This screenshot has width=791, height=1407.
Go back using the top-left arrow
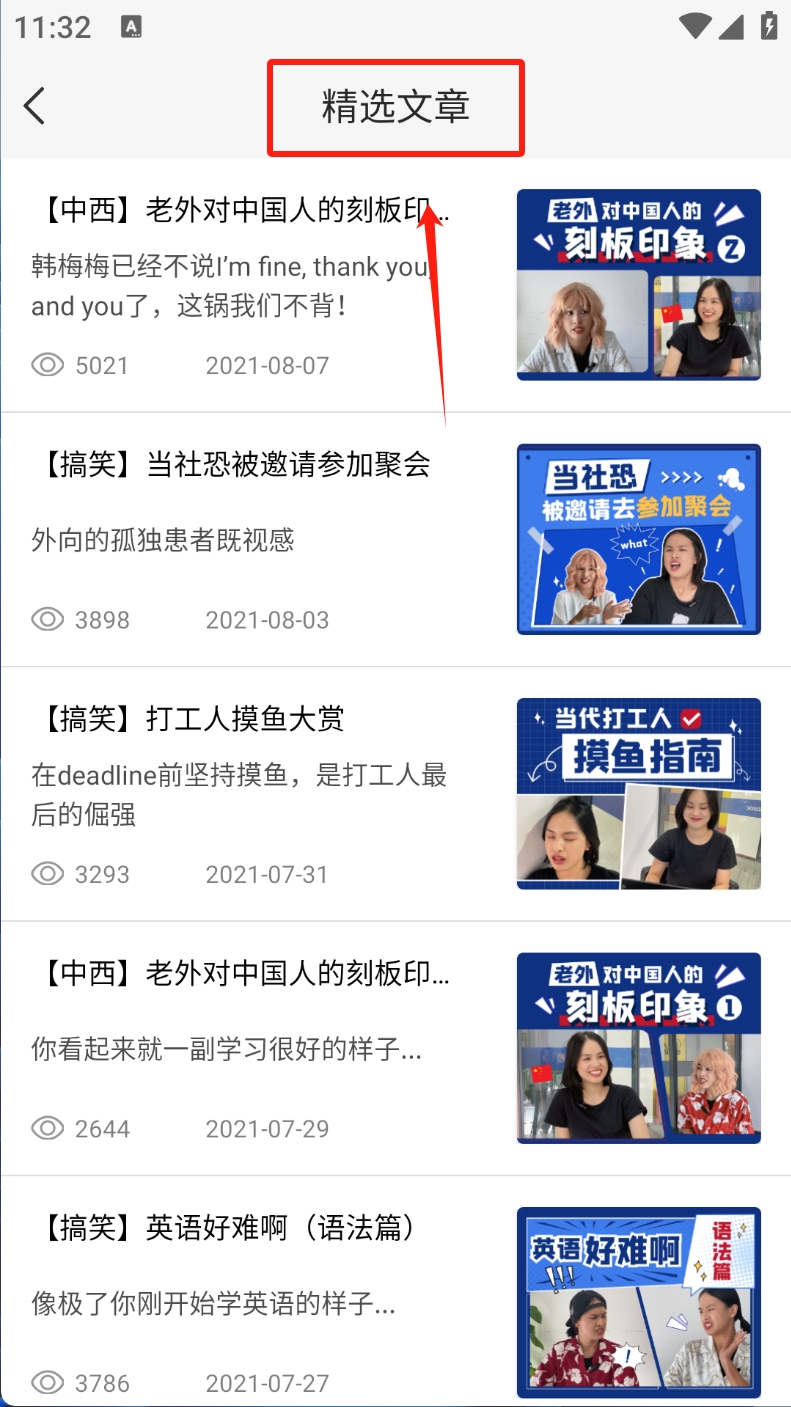tap(35, 106)
